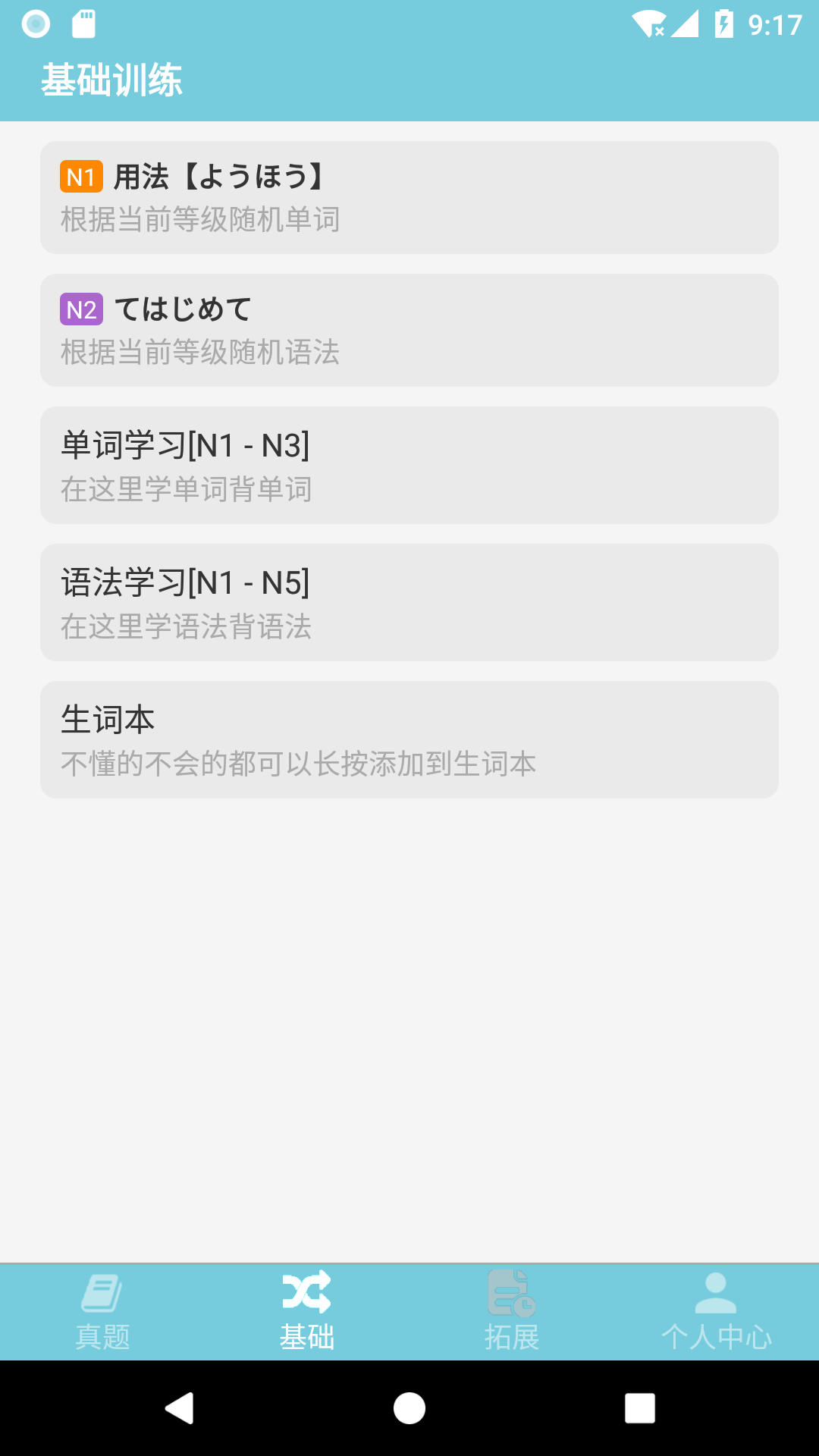Start 单词学习[N1 - N3] word study
This screenshot has height=1456, width=819.
(409, 465)
